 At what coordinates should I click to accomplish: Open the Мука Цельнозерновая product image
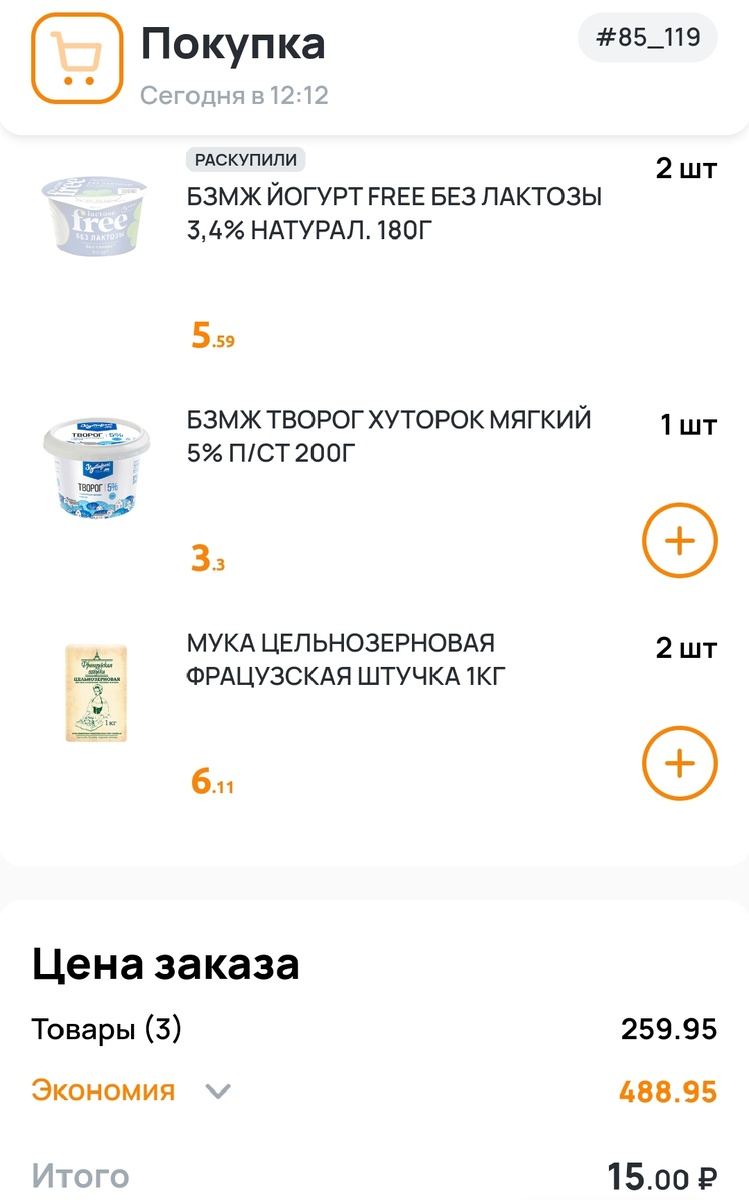point(96,690)
